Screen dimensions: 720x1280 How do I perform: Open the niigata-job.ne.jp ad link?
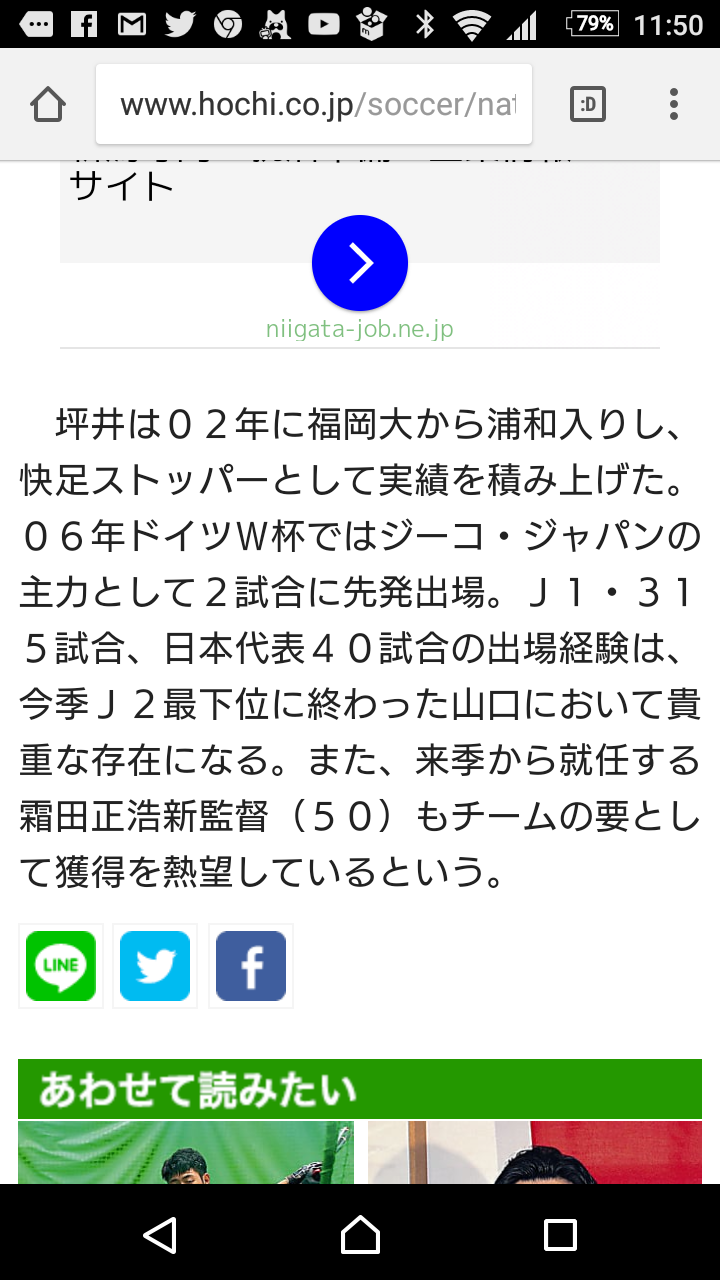360,329
